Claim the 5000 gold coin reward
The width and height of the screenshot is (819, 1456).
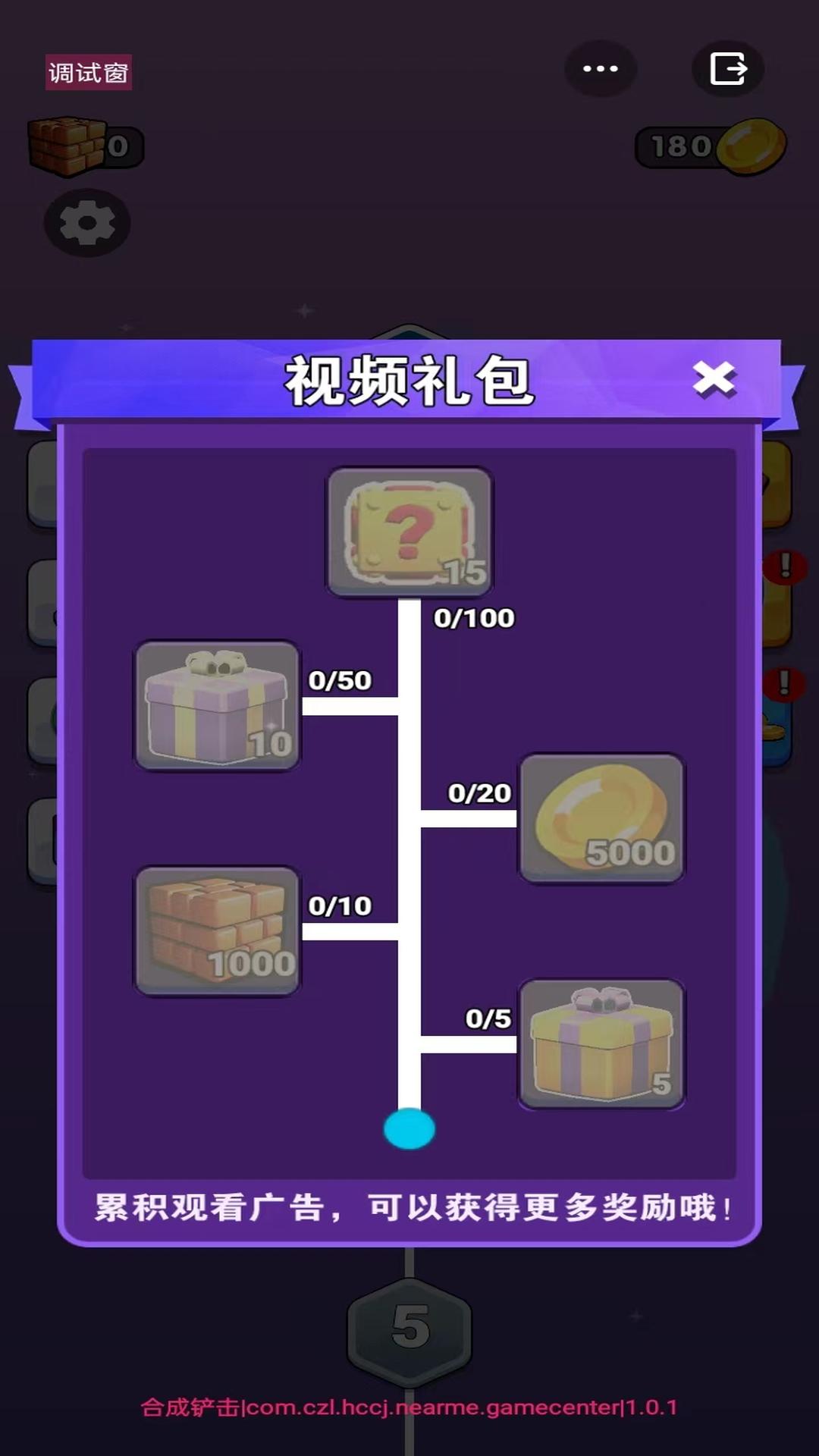(x=602, y=818)
